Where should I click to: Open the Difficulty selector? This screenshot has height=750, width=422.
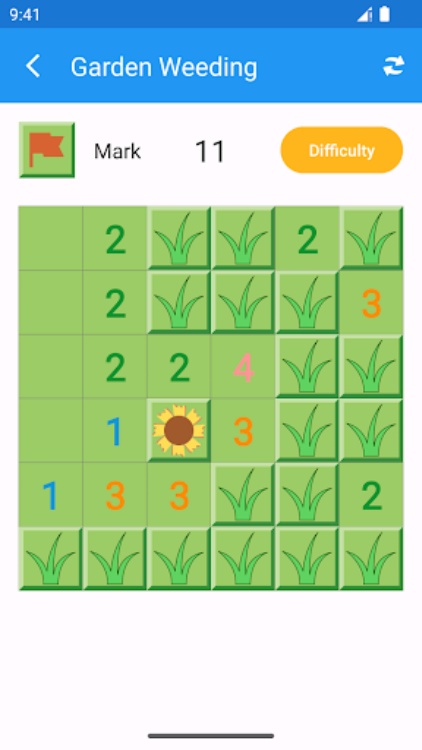click(x=342, y=150)
